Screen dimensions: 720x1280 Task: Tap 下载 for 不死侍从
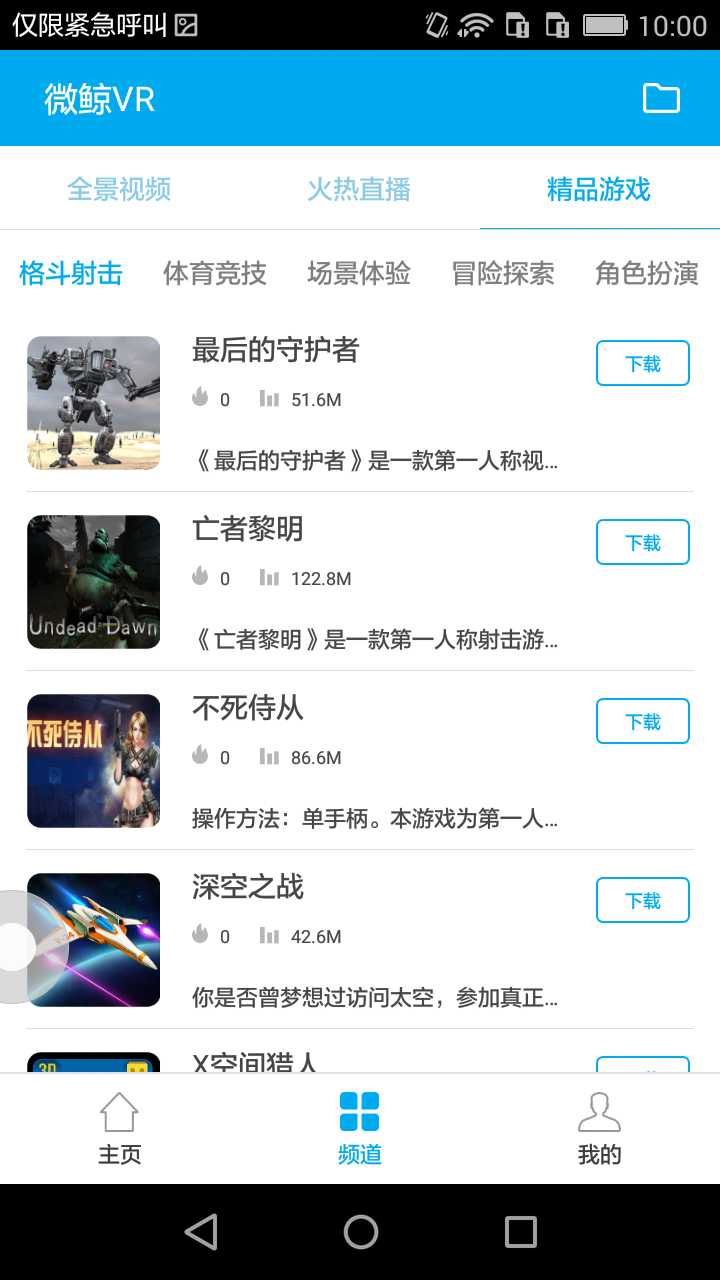tap(643, 721)
